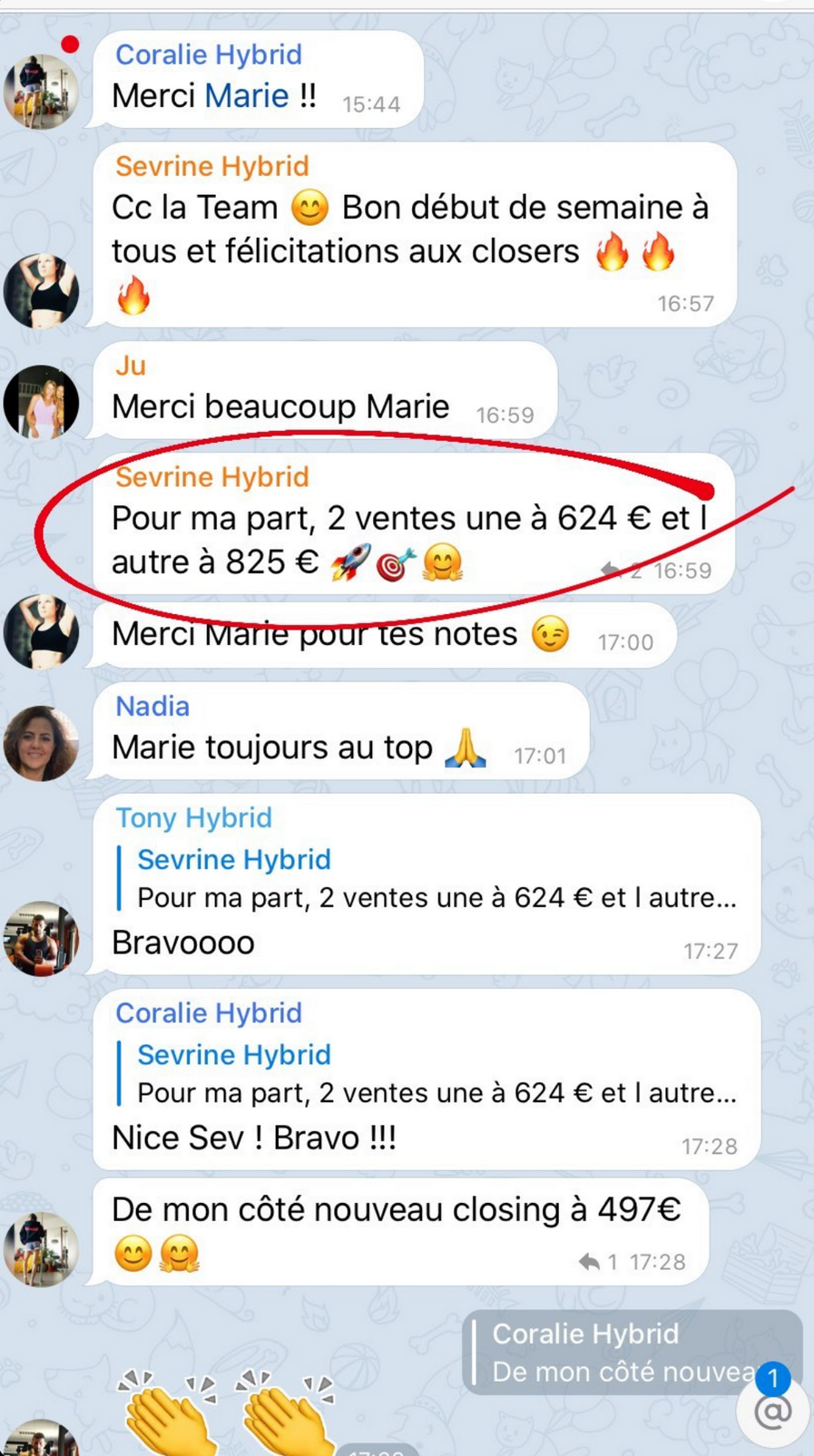Tap Nadia's name above her message
814x1456 pixels.
coord(152,706)
